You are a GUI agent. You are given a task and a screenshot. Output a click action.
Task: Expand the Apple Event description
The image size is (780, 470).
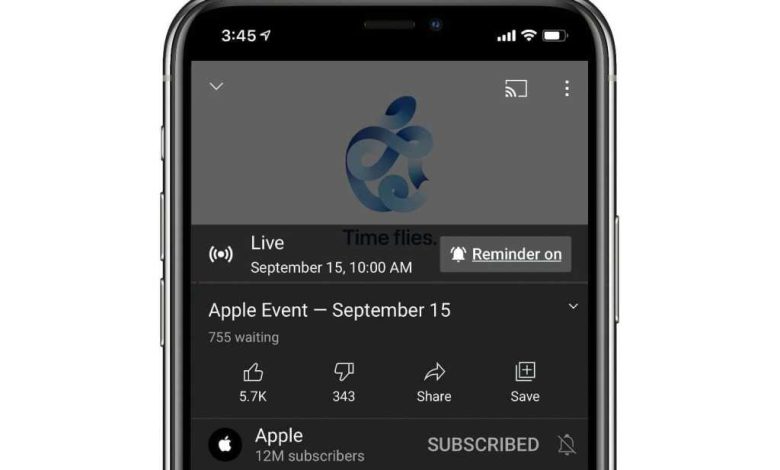pos(573,307)
